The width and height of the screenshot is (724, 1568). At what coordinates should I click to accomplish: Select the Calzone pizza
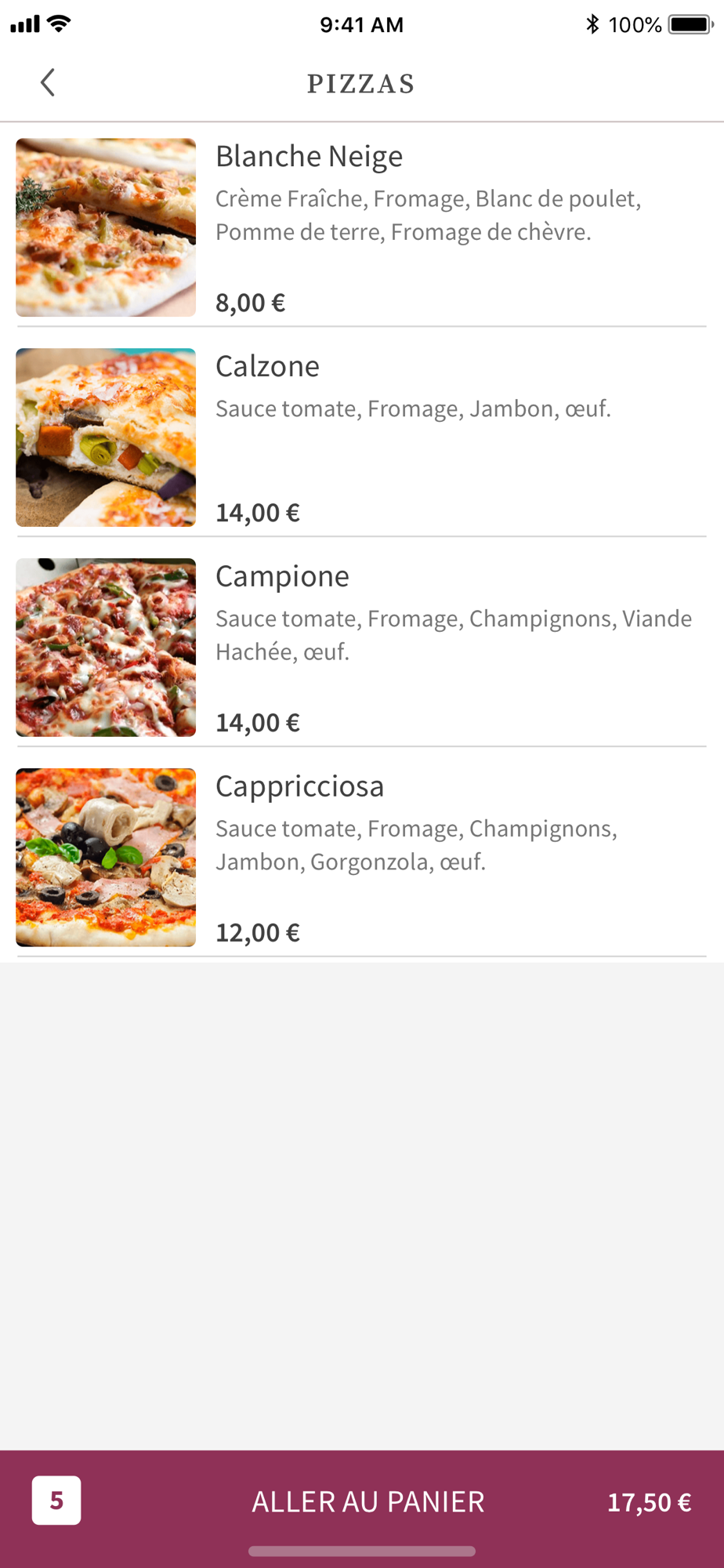click(360, 437)
